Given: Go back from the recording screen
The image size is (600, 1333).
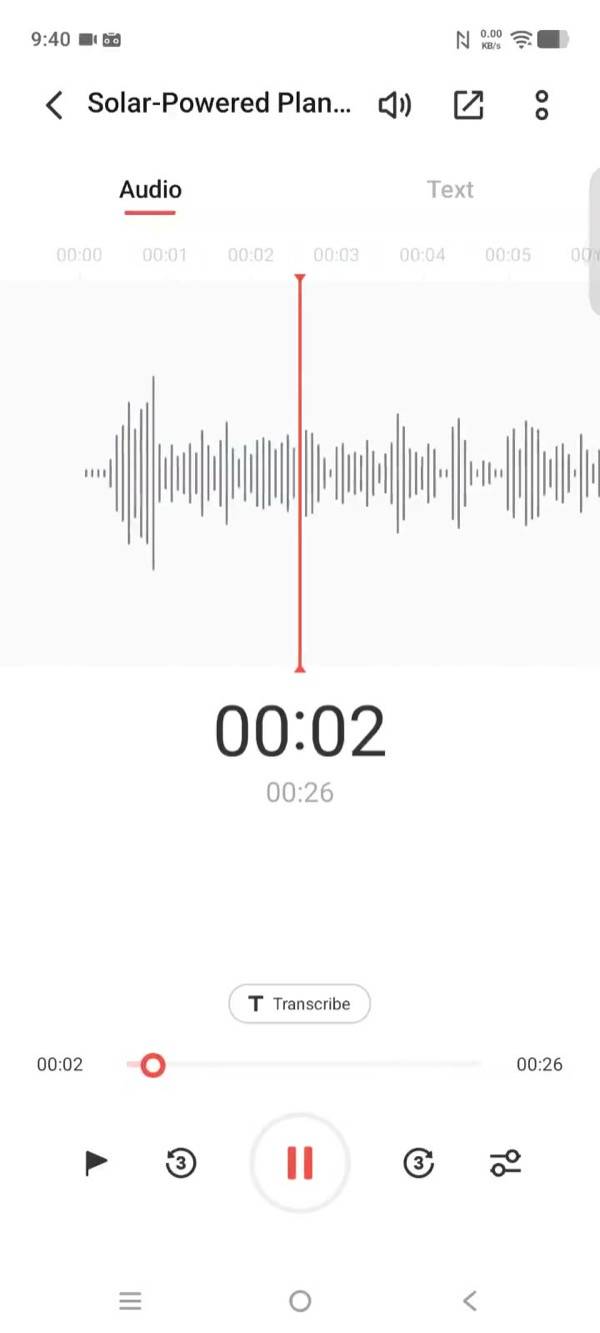Looking at the screenshot, I should click(55, 105).
